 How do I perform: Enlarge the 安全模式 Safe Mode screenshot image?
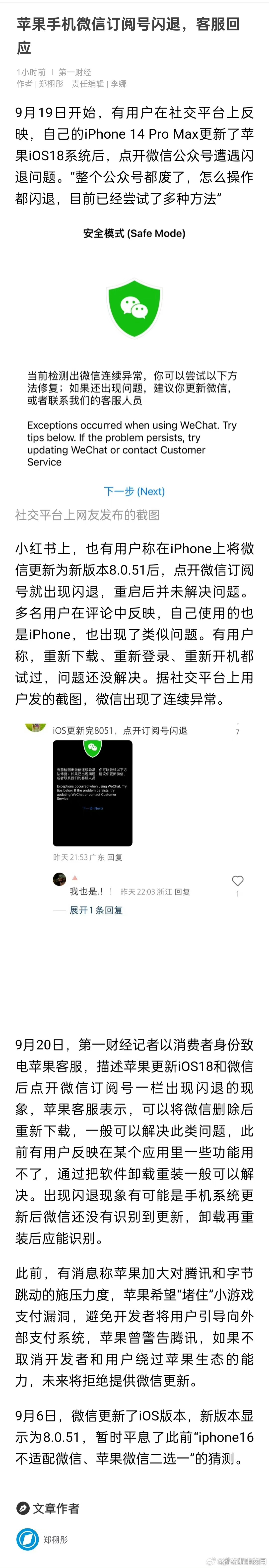(134, 362)
